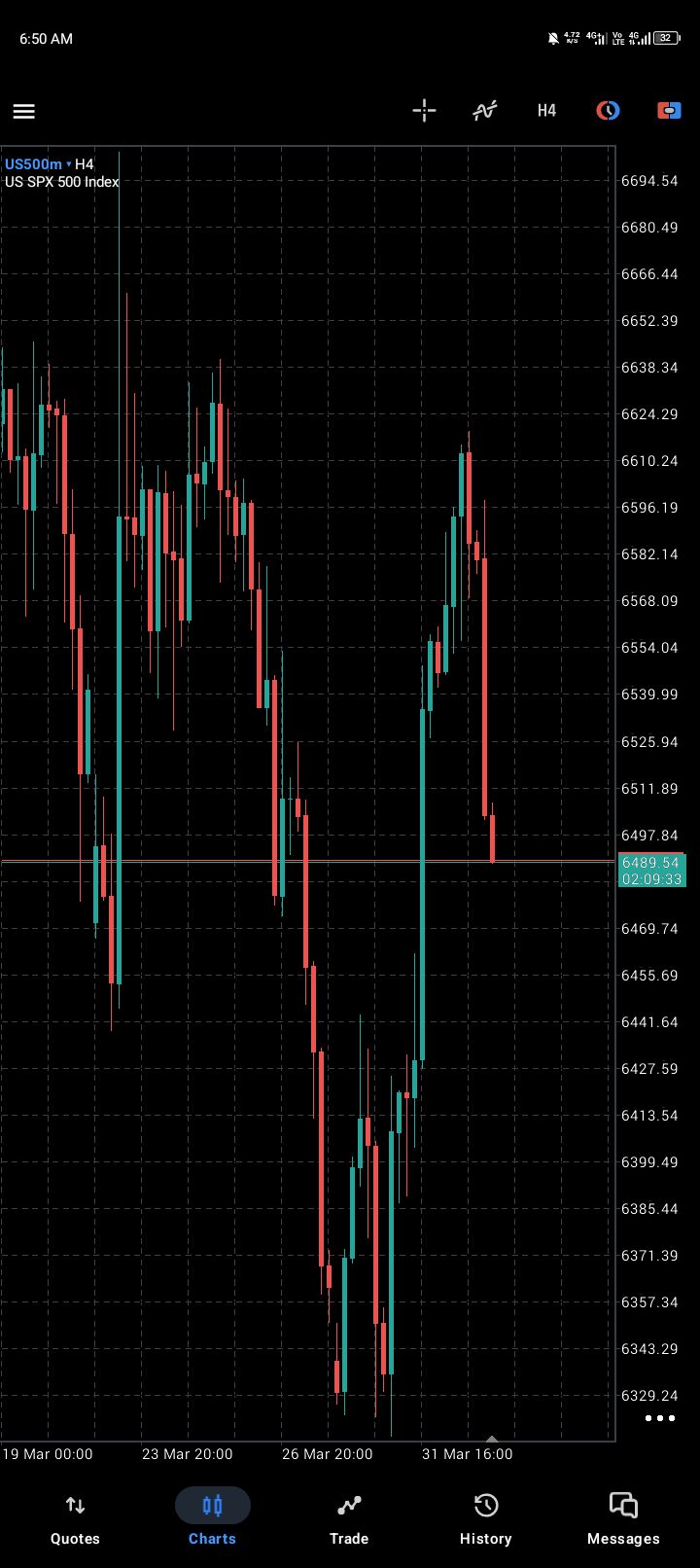
Task: View the History tab
Action: pyautogui.click(x=485, y=1518)
